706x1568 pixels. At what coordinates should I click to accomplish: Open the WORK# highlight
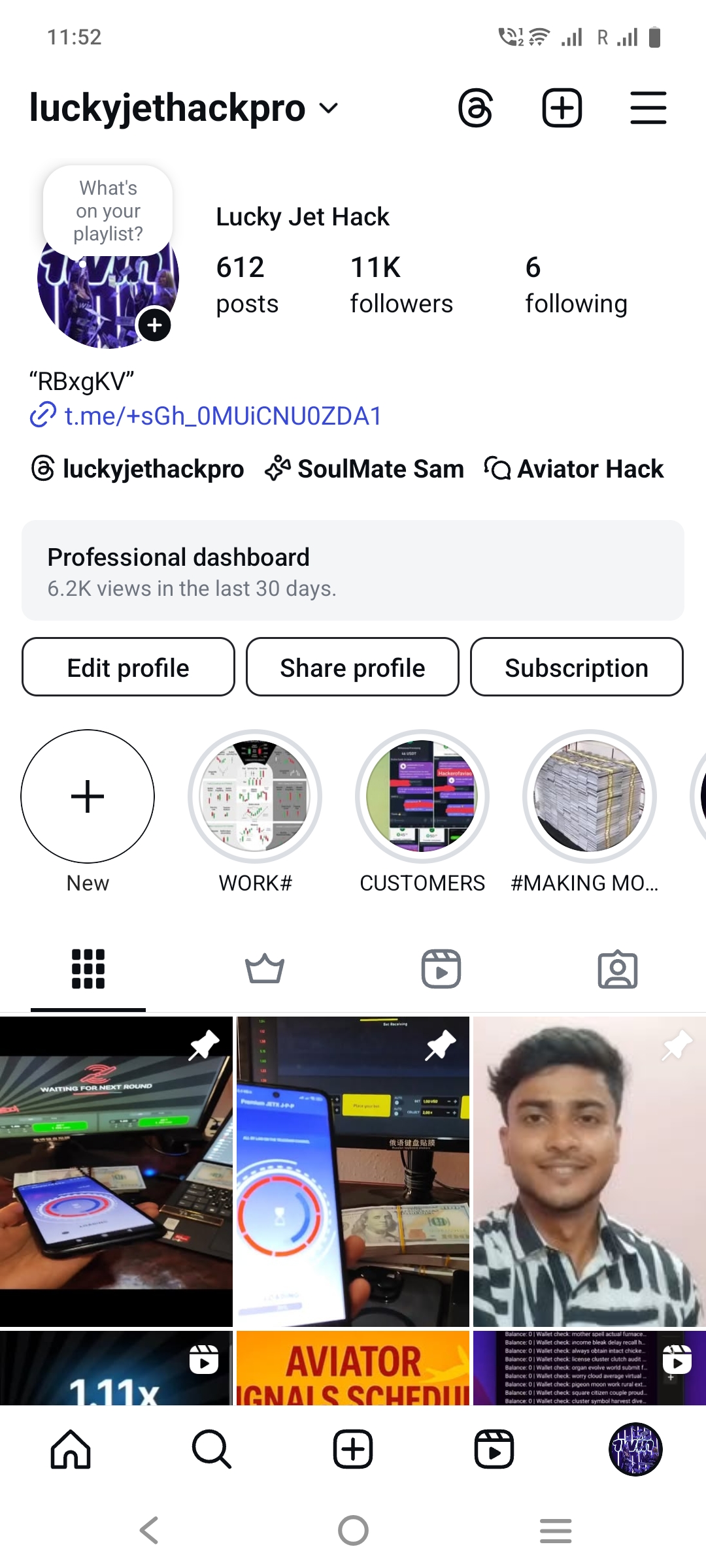coord(255,796)
